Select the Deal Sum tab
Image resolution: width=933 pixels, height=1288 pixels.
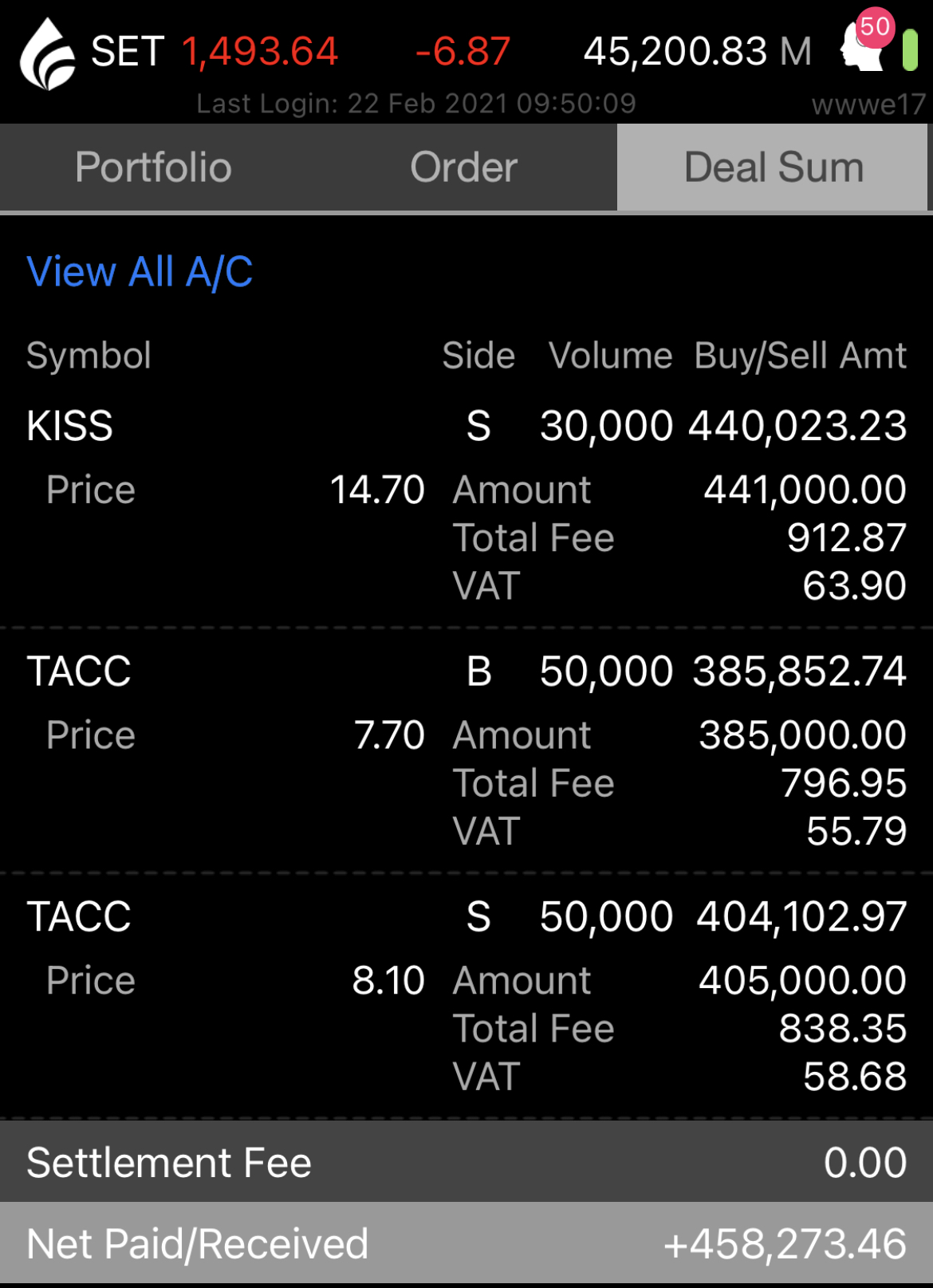click(x=773, y=167)
